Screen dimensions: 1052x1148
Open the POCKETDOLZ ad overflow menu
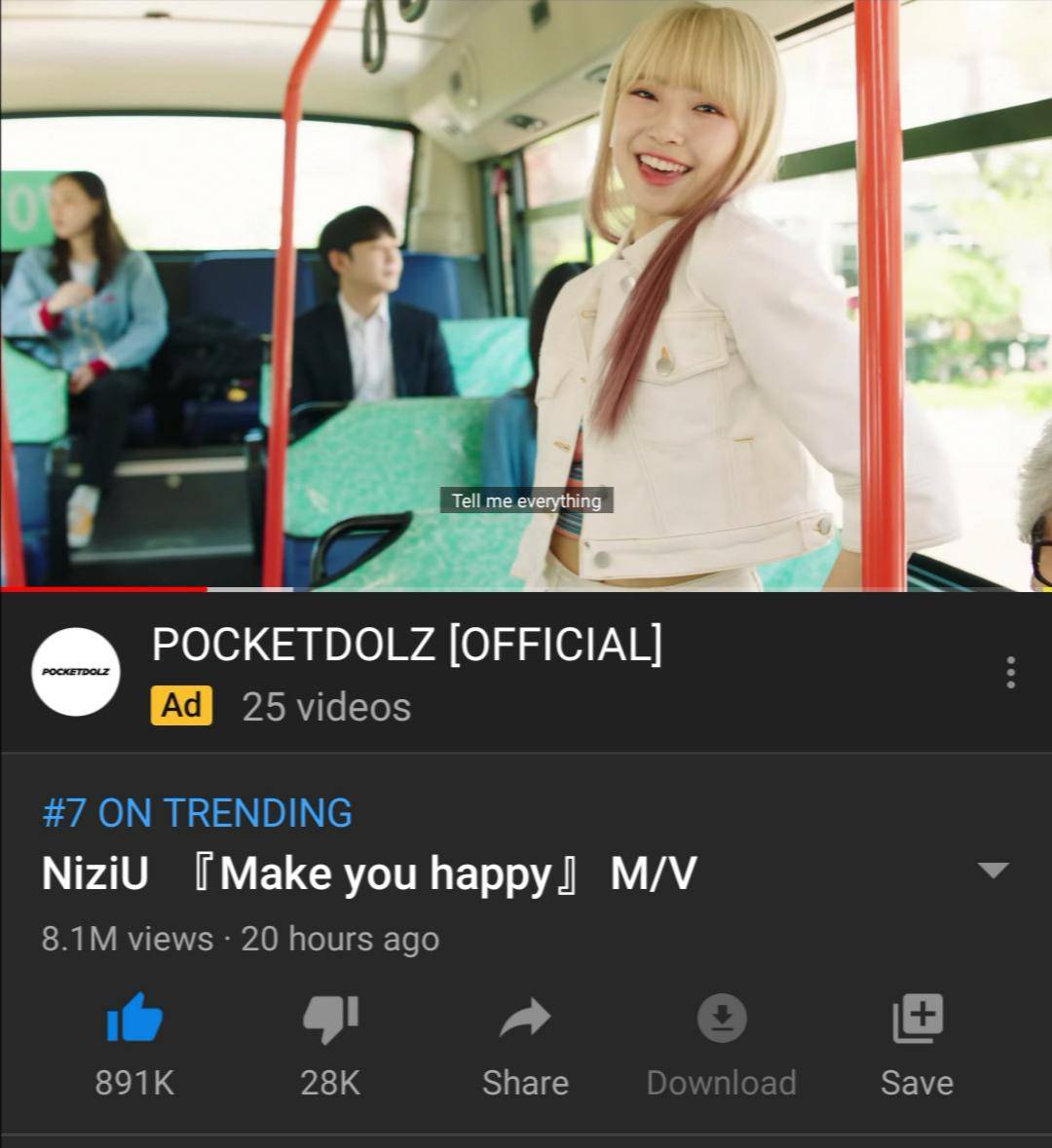pyautogui.click(x=1011, y=672)
